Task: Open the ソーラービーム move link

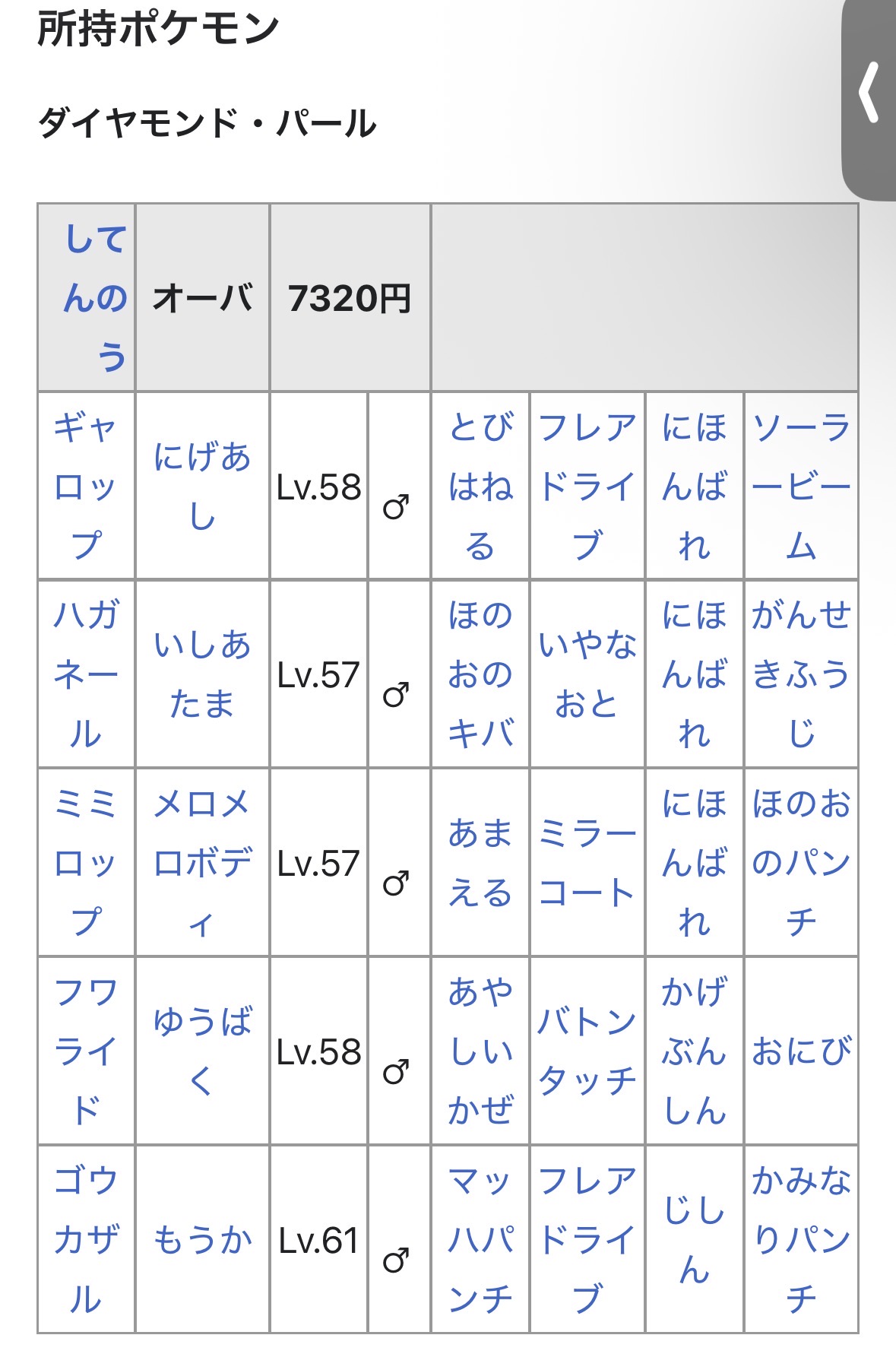Action: click(x=801, y=486)
